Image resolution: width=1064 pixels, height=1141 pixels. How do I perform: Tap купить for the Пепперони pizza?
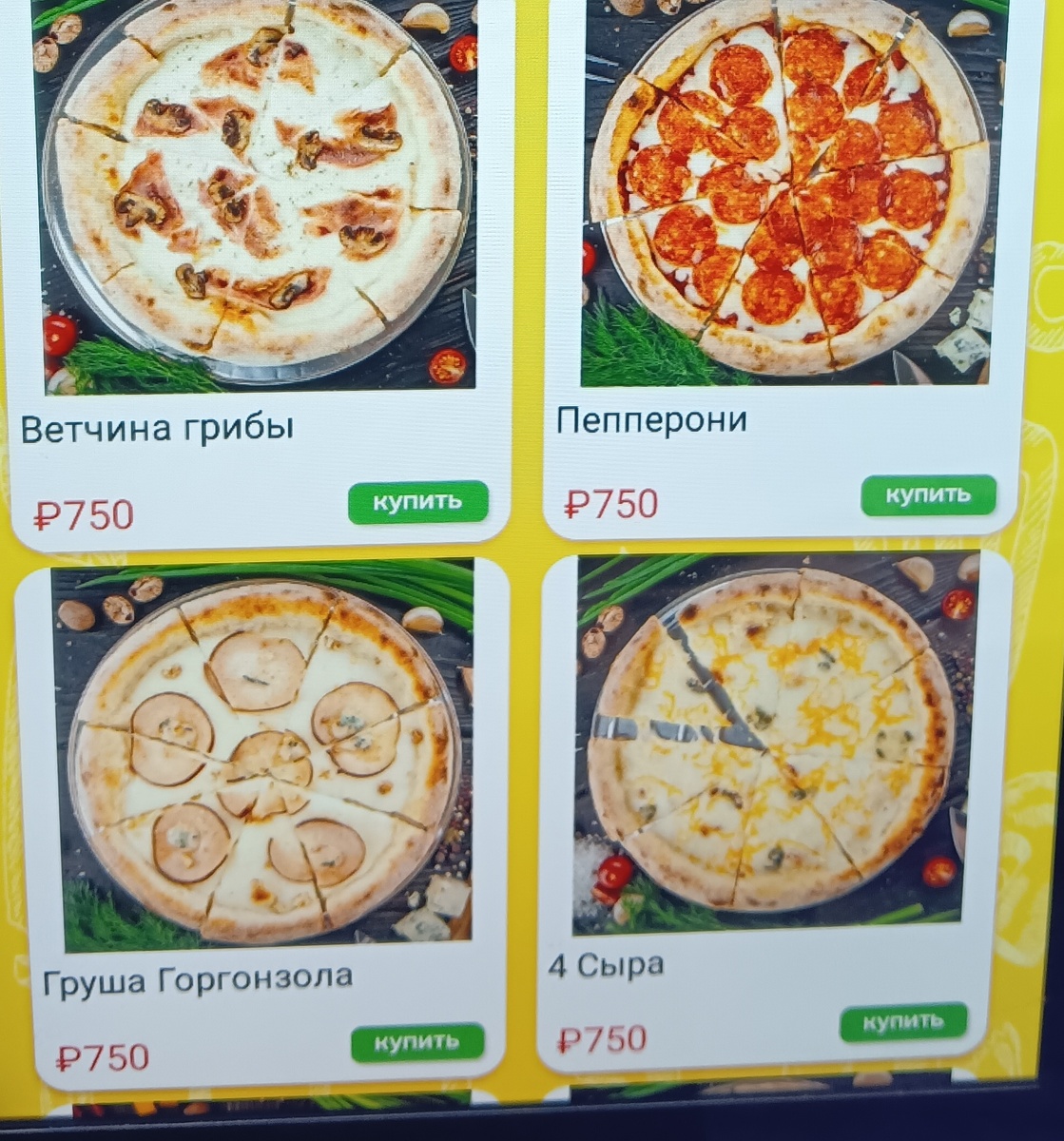[928, 495]
